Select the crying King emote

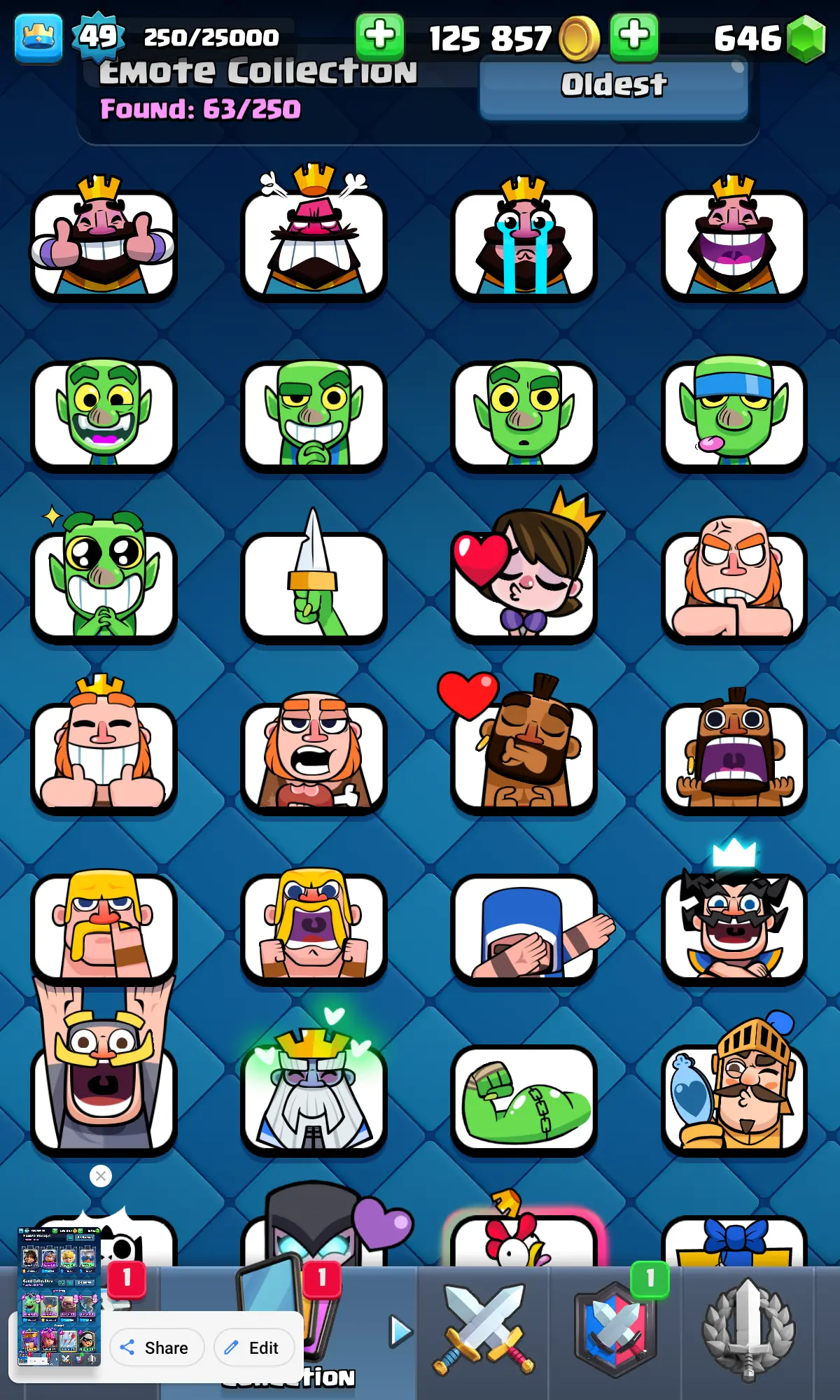tap(524, 241)
